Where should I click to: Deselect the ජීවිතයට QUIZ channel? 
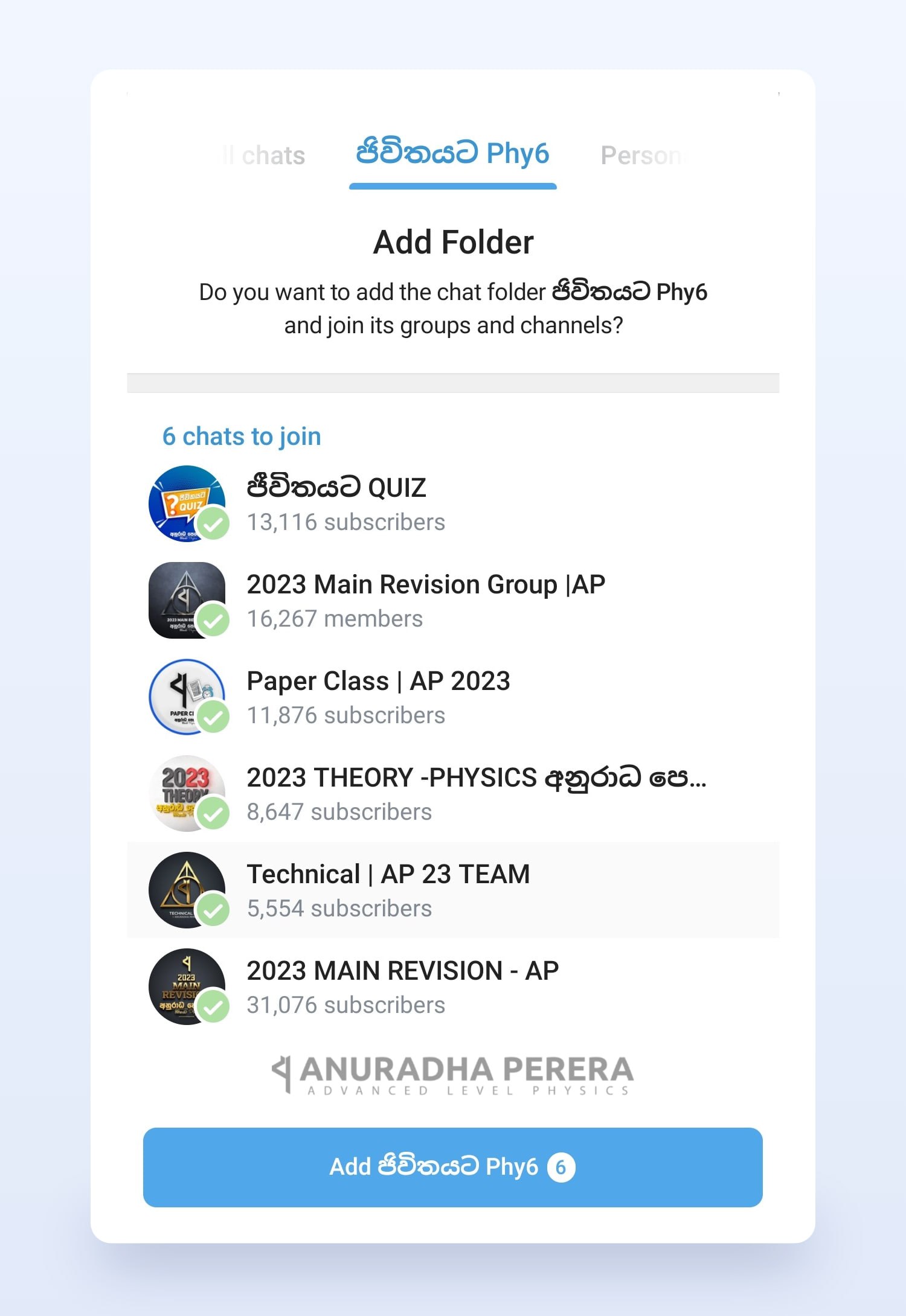tap(453, 503)
